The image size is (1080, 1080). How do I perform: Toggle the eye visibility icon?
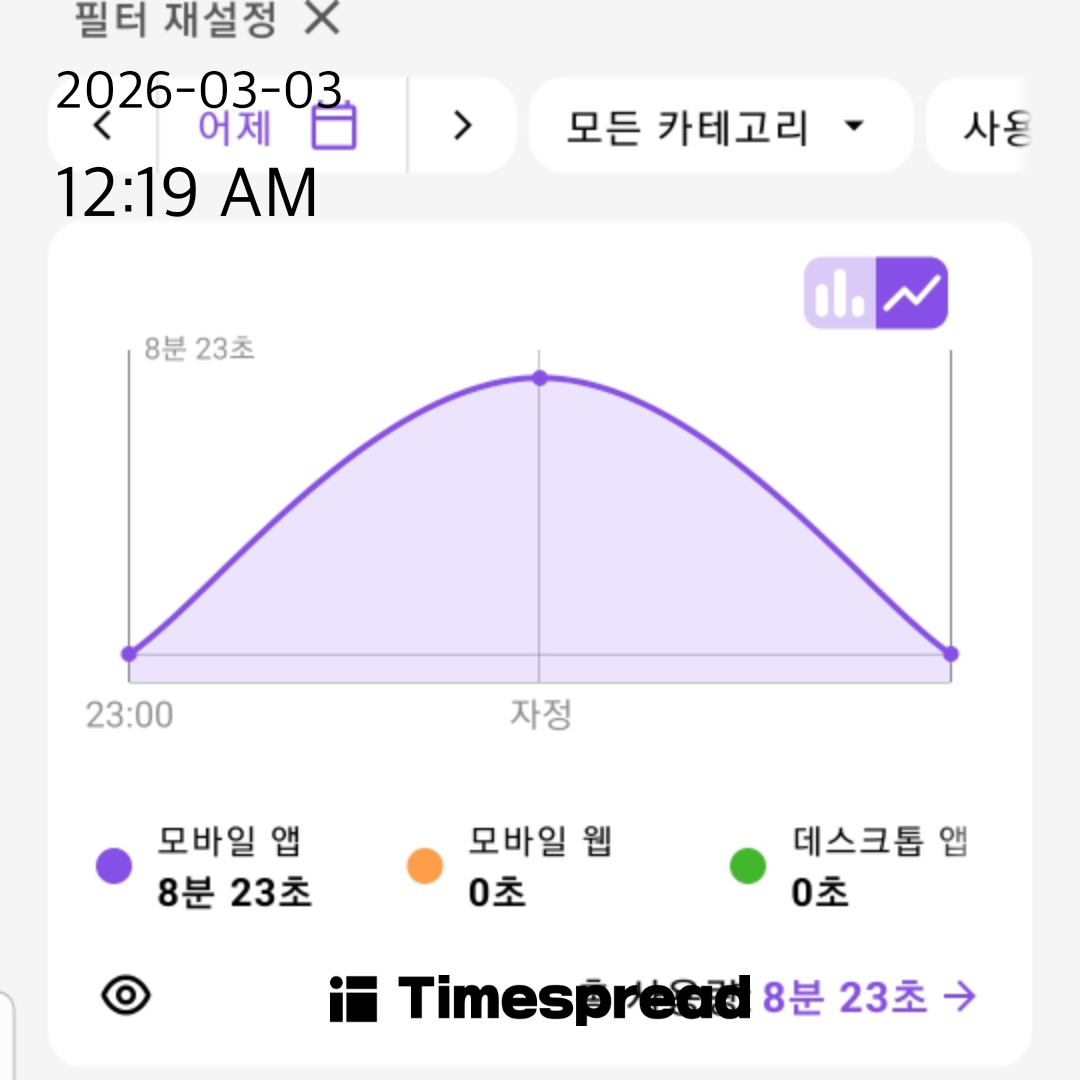(126, 995)
